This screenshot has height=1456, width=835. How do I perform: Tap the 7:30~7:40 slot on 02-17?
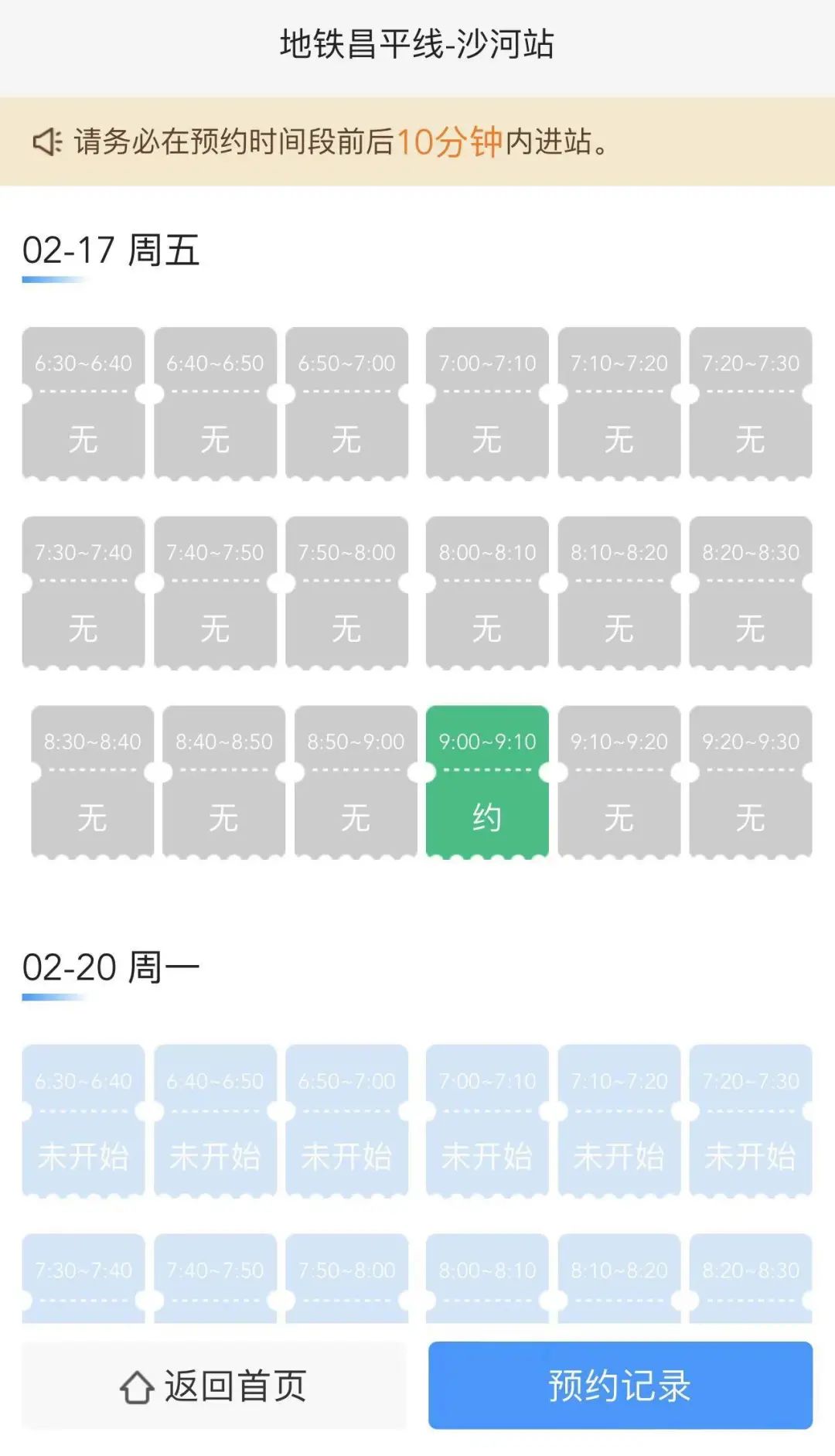[x=83, y=592]
